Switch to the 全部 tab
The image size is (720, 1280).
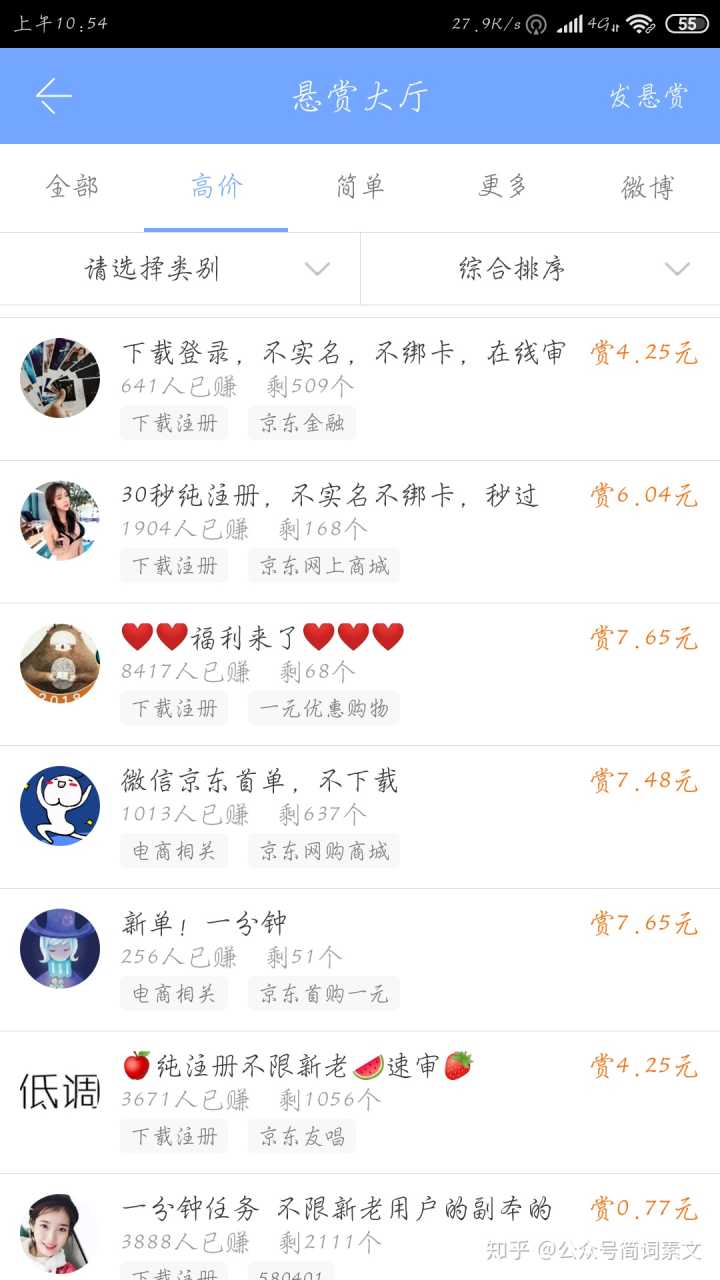(72, 187)
